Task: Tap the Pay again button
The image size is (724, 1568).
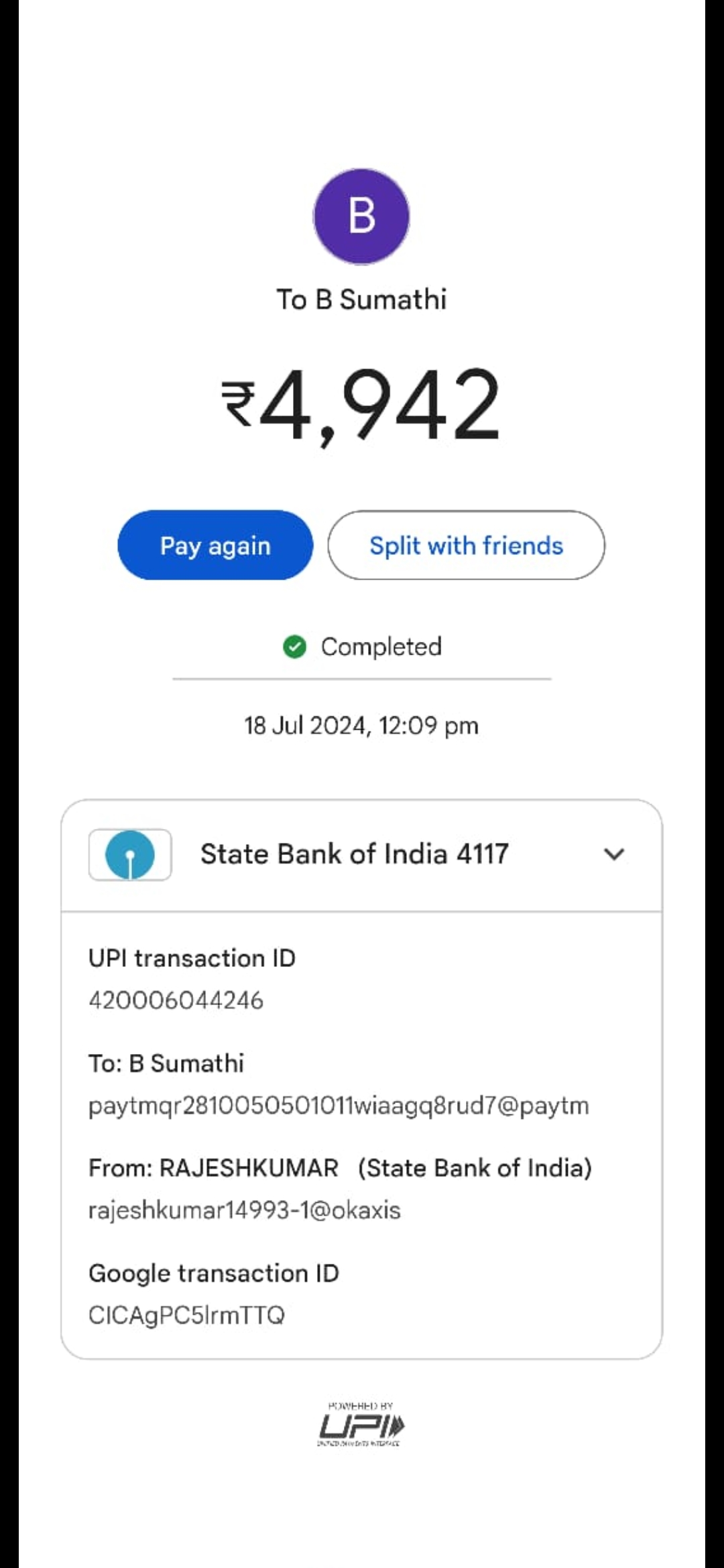Action: click(215, 545)
